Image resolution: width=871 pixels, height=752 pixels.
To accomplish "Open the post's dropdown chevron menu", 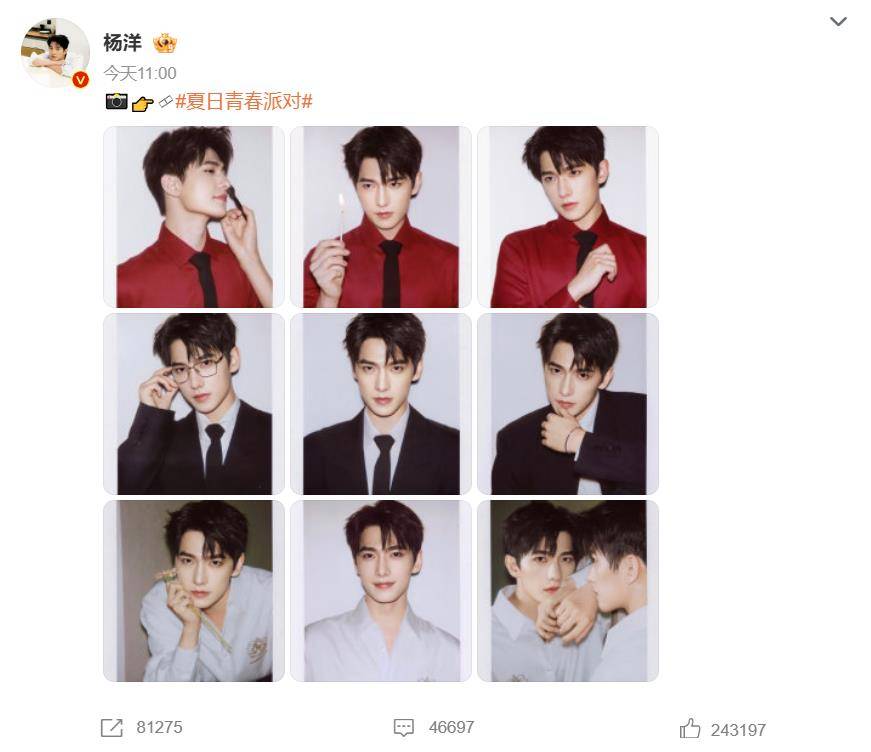I will pyautogui.click(x=838, y=22).
